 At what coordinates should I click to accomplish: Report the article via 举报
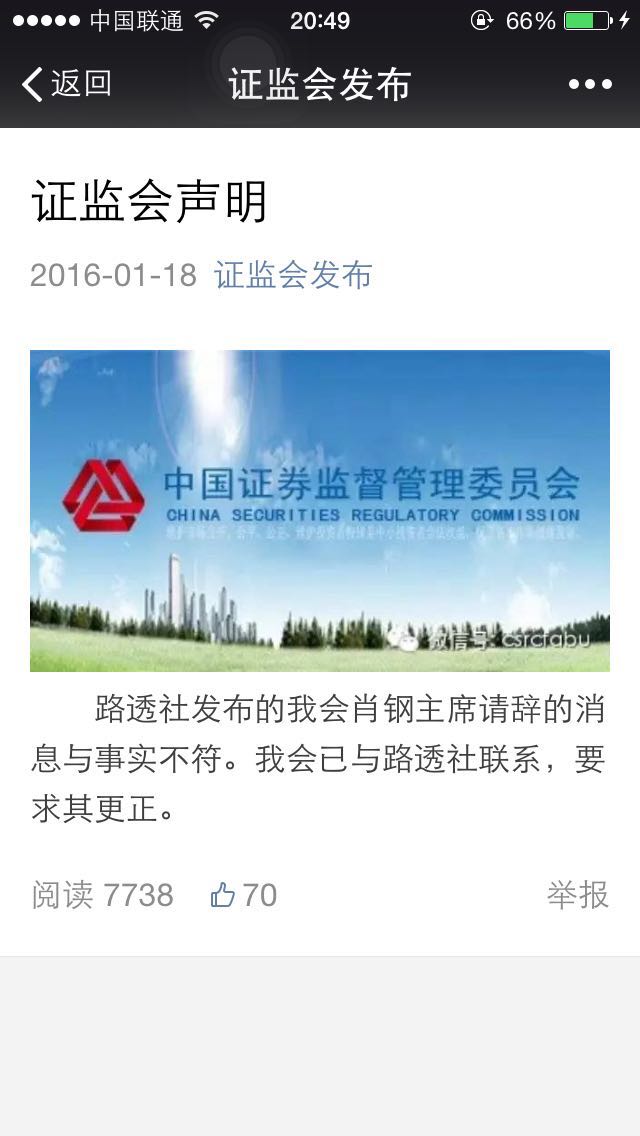pos(577,894)
